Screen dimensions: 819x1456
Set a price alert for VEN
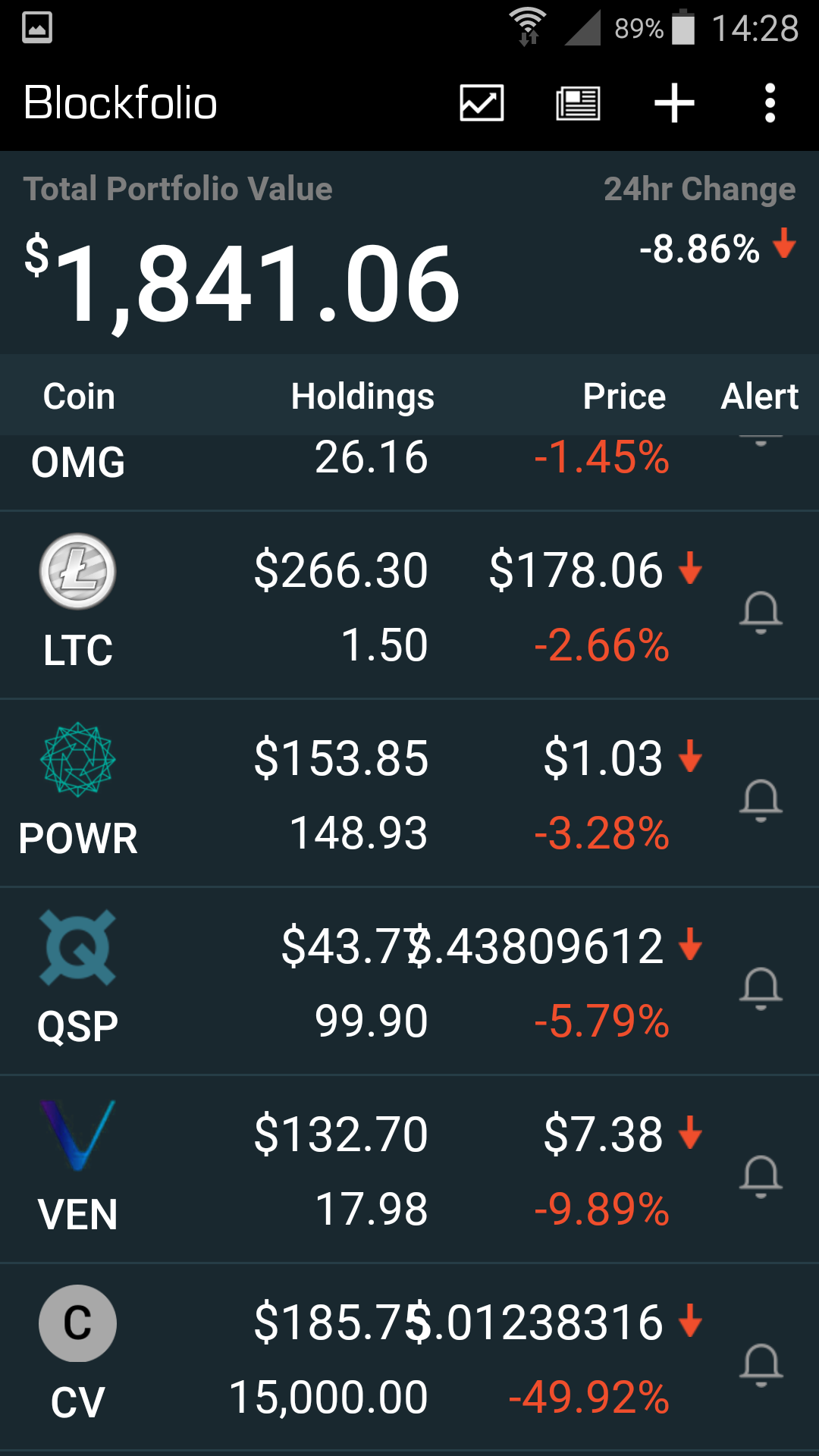click(x=761, y=1176)
